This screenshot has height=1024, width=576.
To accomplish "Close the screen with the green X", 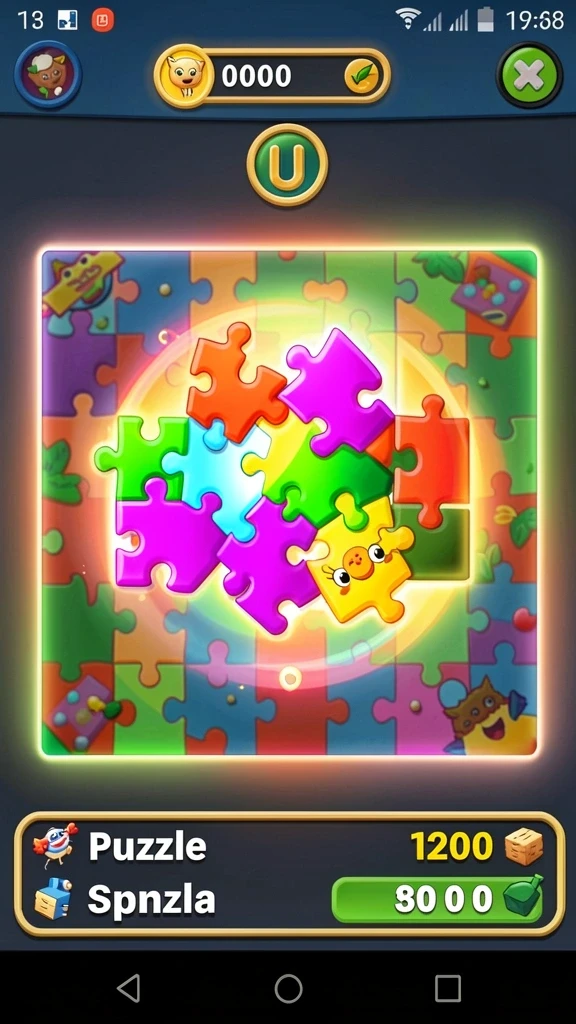I will [529, 76].
